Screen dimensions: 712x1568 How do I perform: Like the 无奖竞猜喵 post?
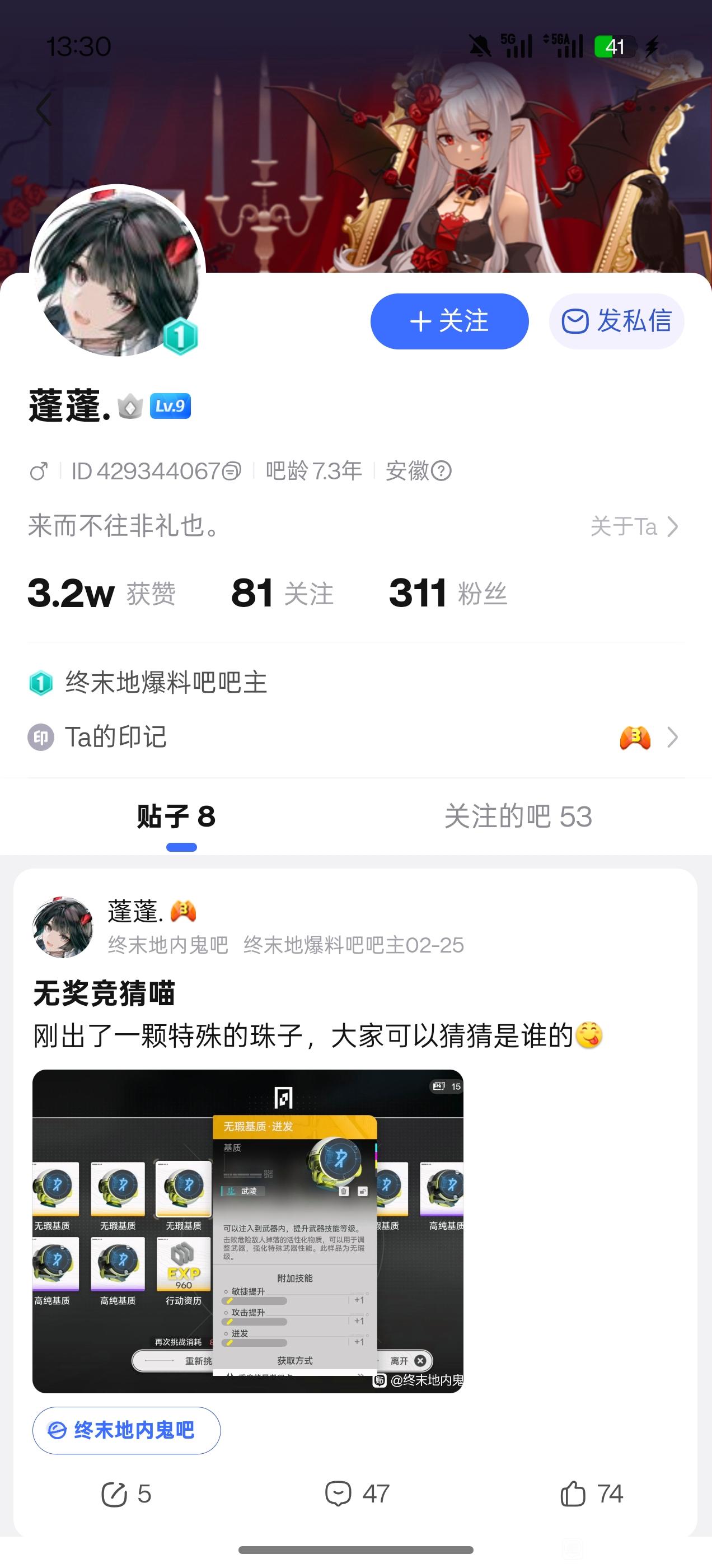(592, 1494)
